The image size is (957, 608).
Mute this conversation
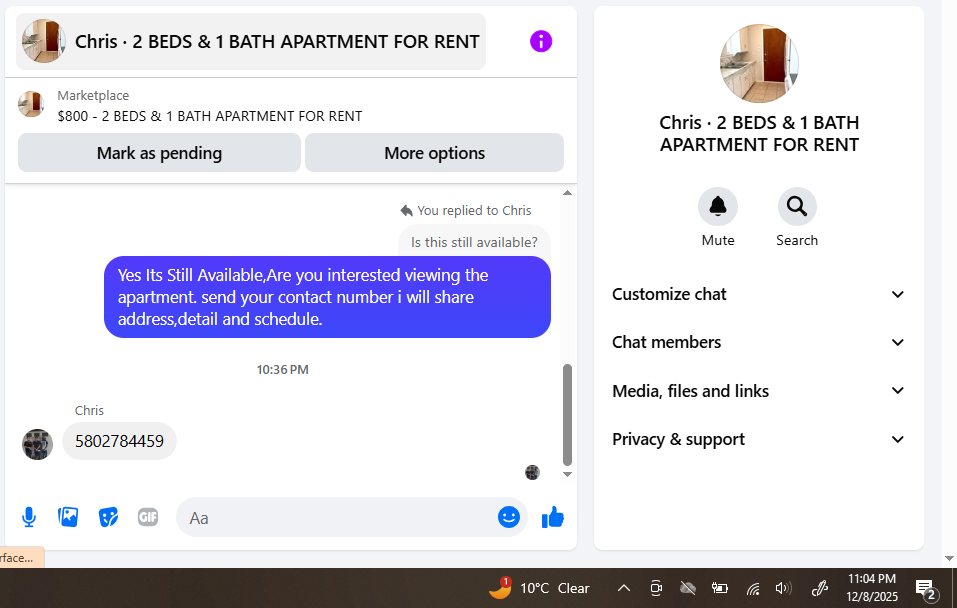718,217
